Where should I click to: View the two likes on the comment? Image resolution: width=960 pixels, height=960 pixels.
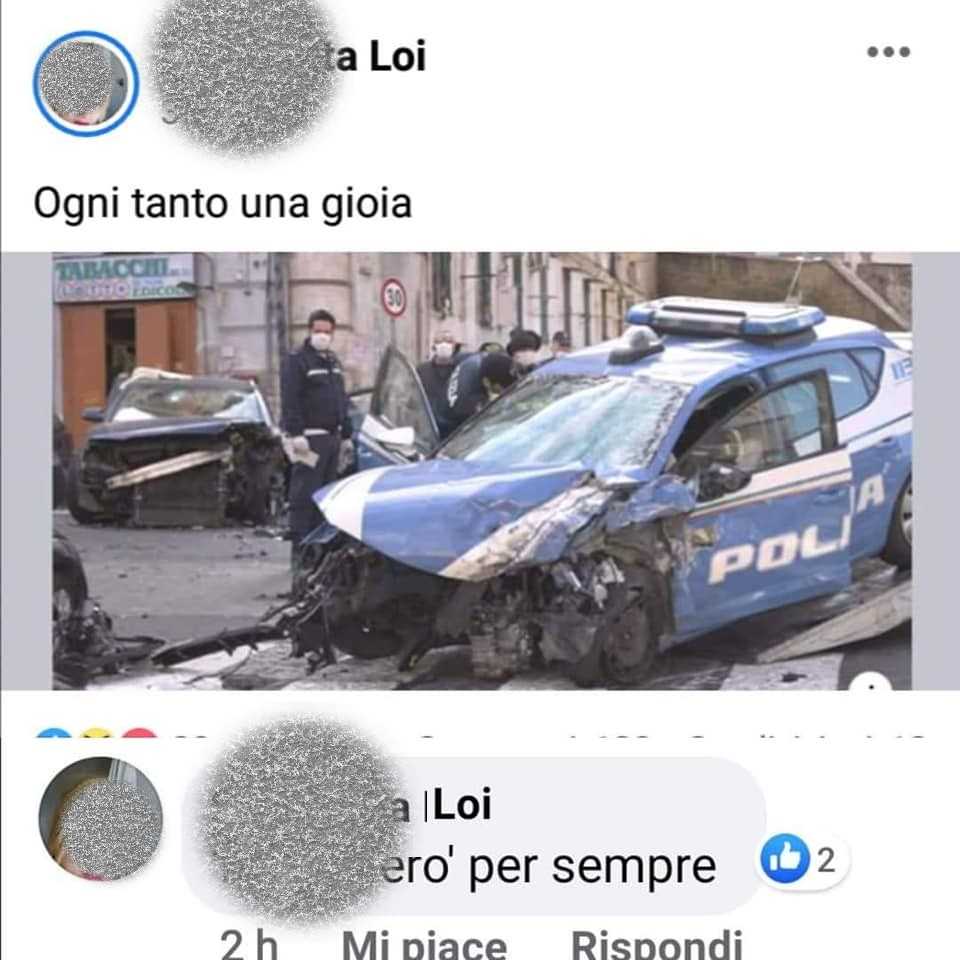coord(803,860)
